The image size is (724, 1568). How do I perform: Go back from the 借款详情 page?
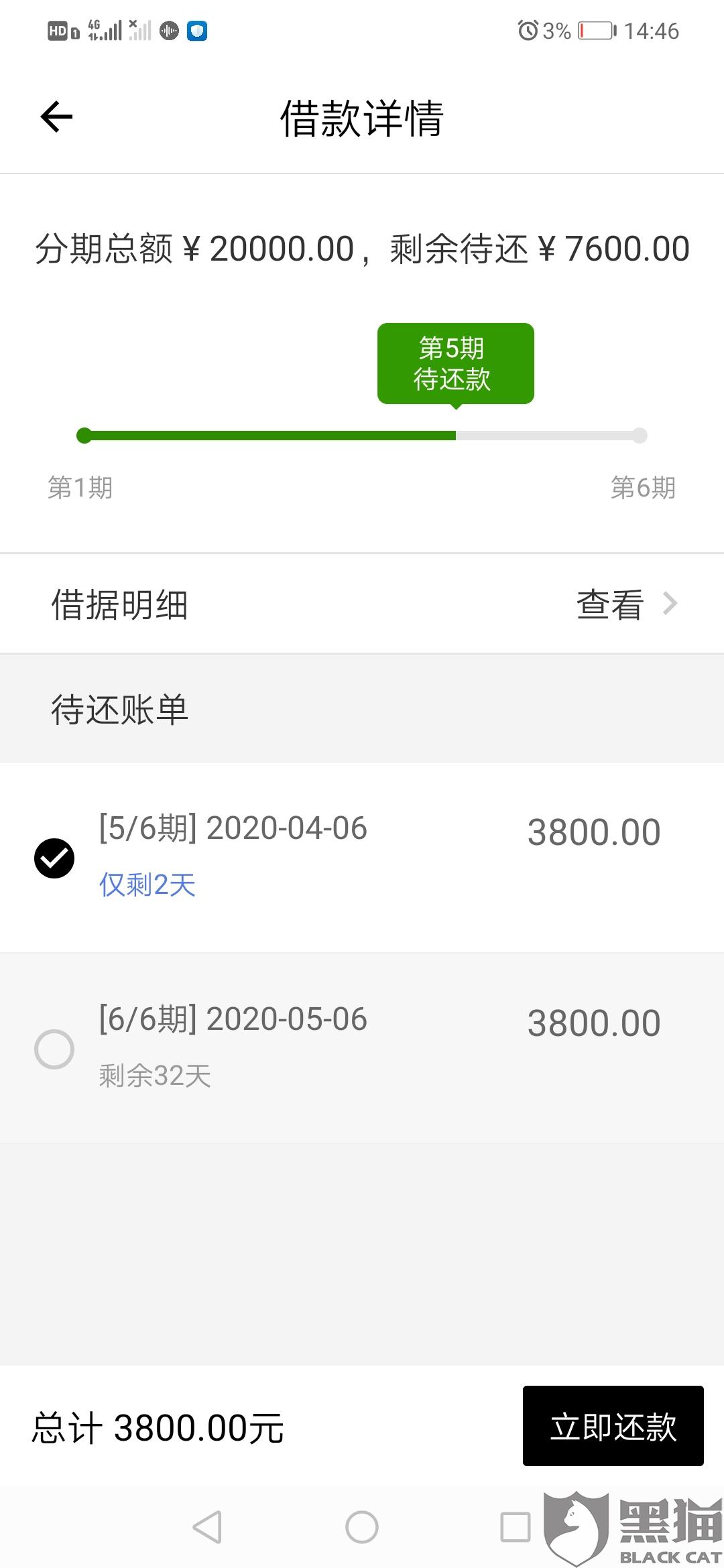click(56, 117)
